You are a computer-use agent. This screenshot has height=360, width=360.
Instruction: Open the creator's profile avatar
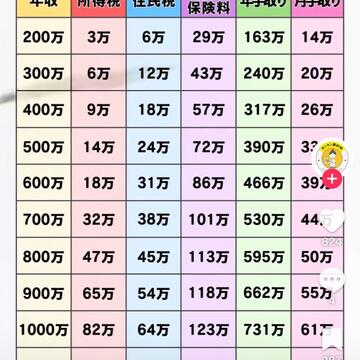coord(331,158)
